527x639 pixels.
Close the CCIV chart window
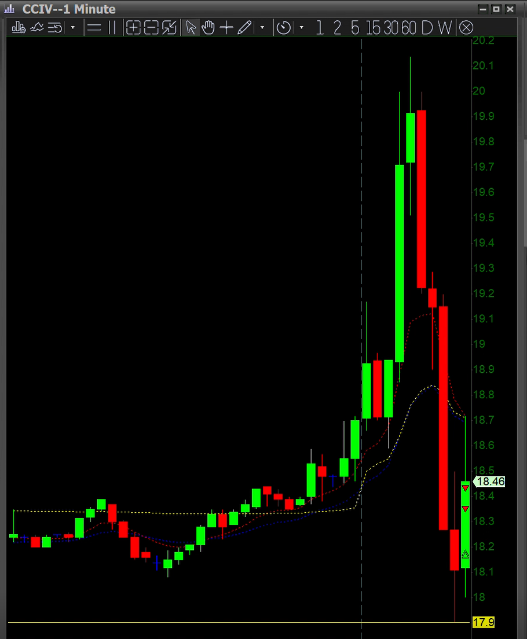510,9
